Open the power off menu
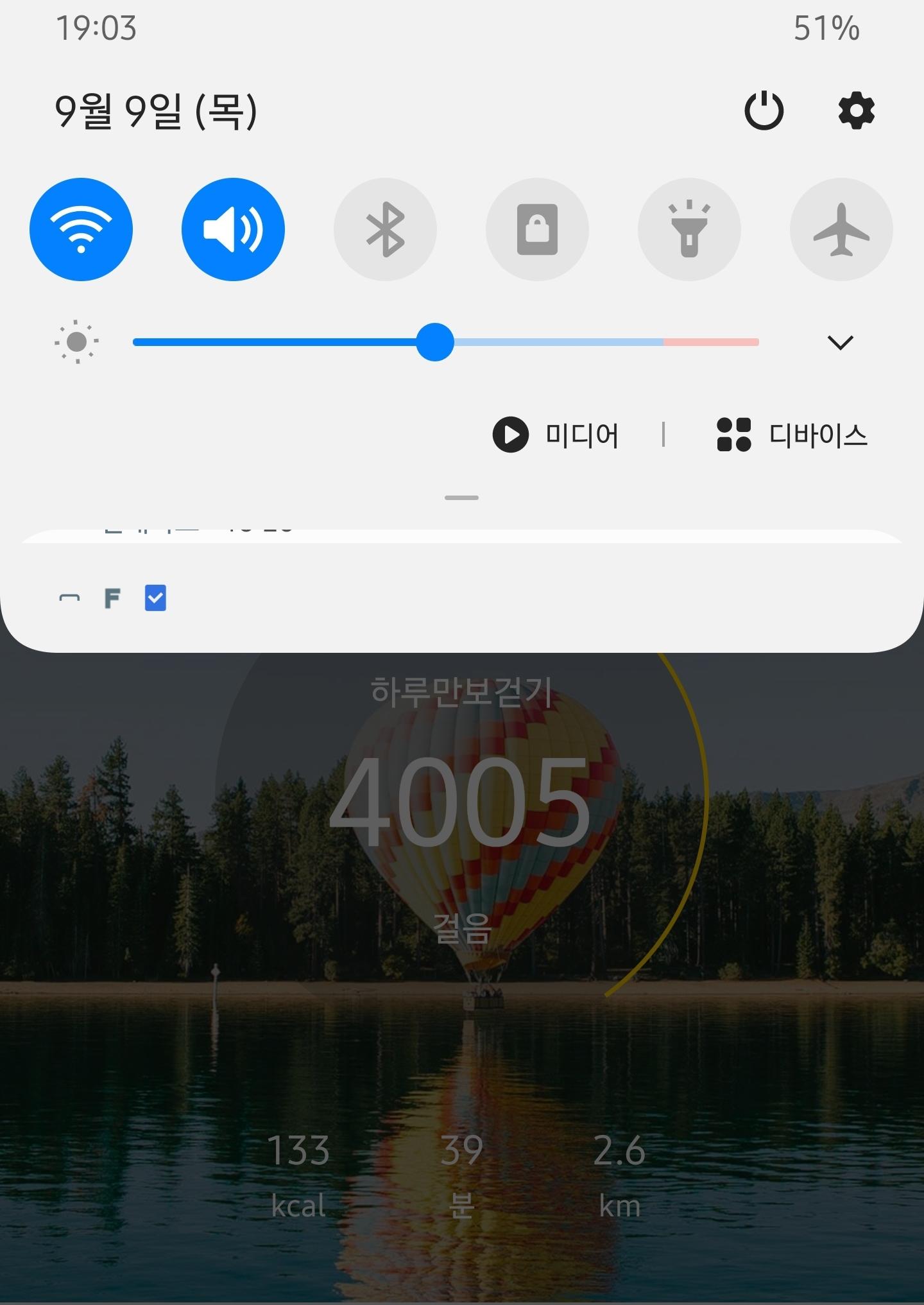Screen dimensions: 924x1305 [764, 110]
